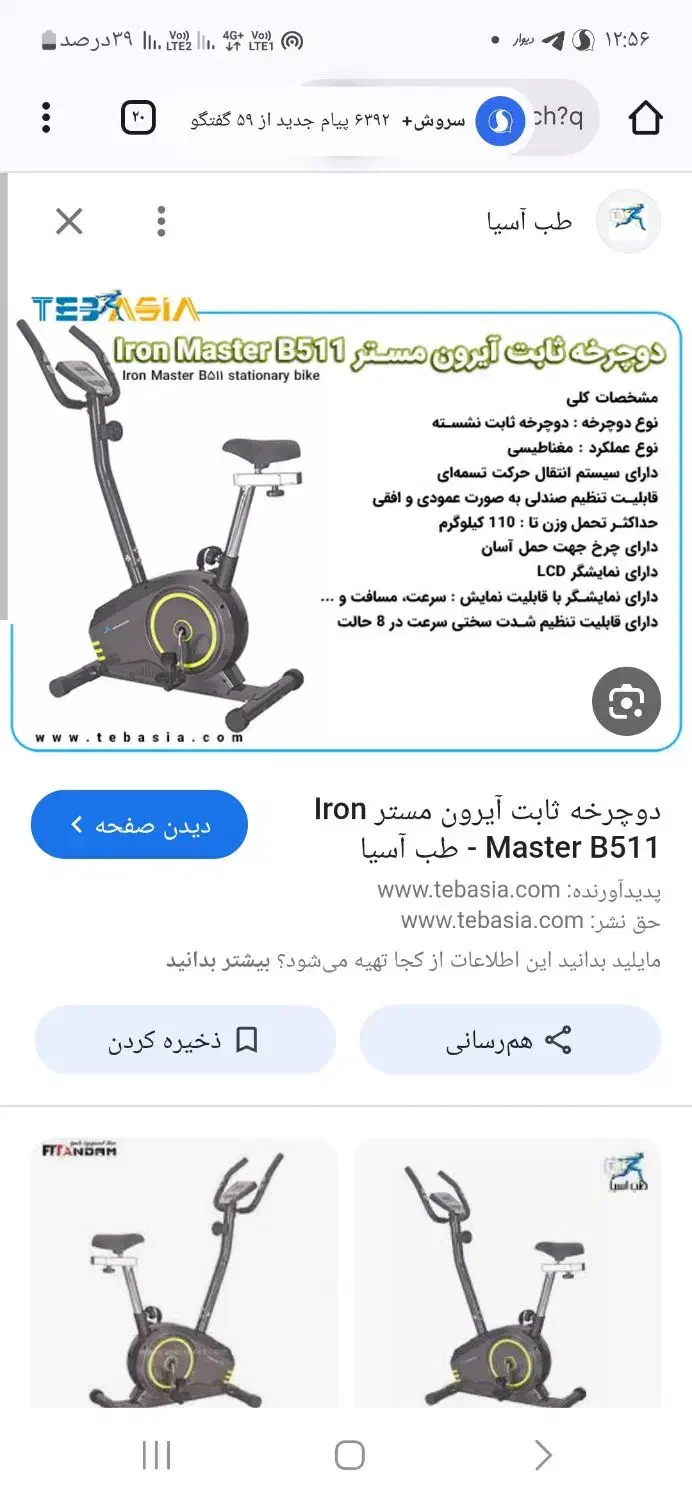This screenshot has height=1500, width=692.
Task: Open the tab switcher showing 20 tabs
Action: [x=138, y=118]
